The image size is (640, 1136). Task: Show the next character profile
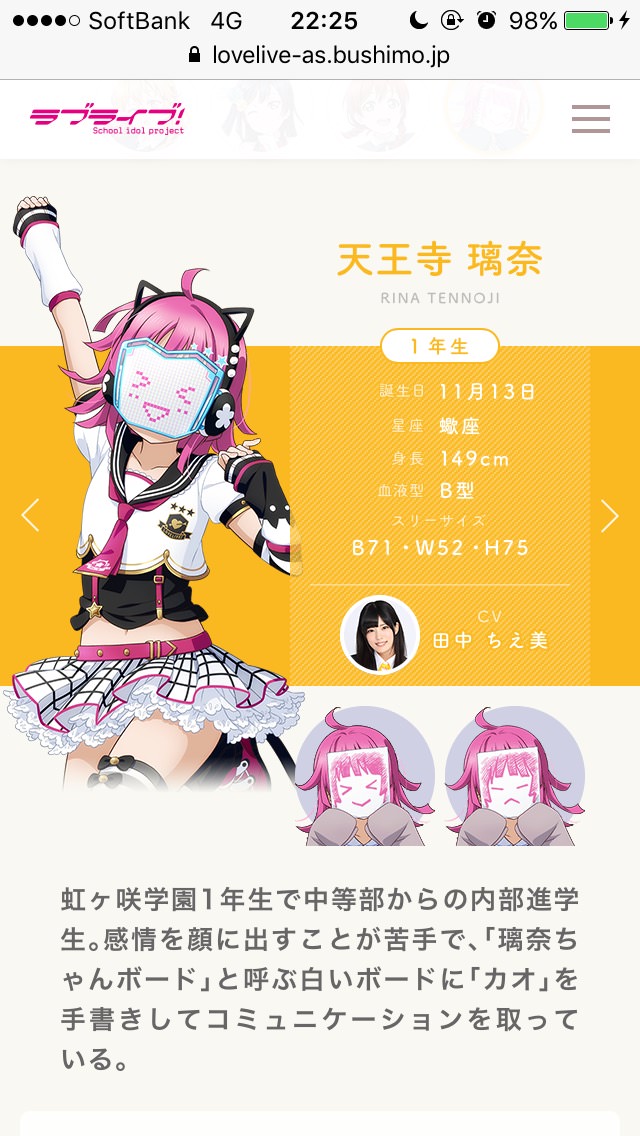point(610,516)
